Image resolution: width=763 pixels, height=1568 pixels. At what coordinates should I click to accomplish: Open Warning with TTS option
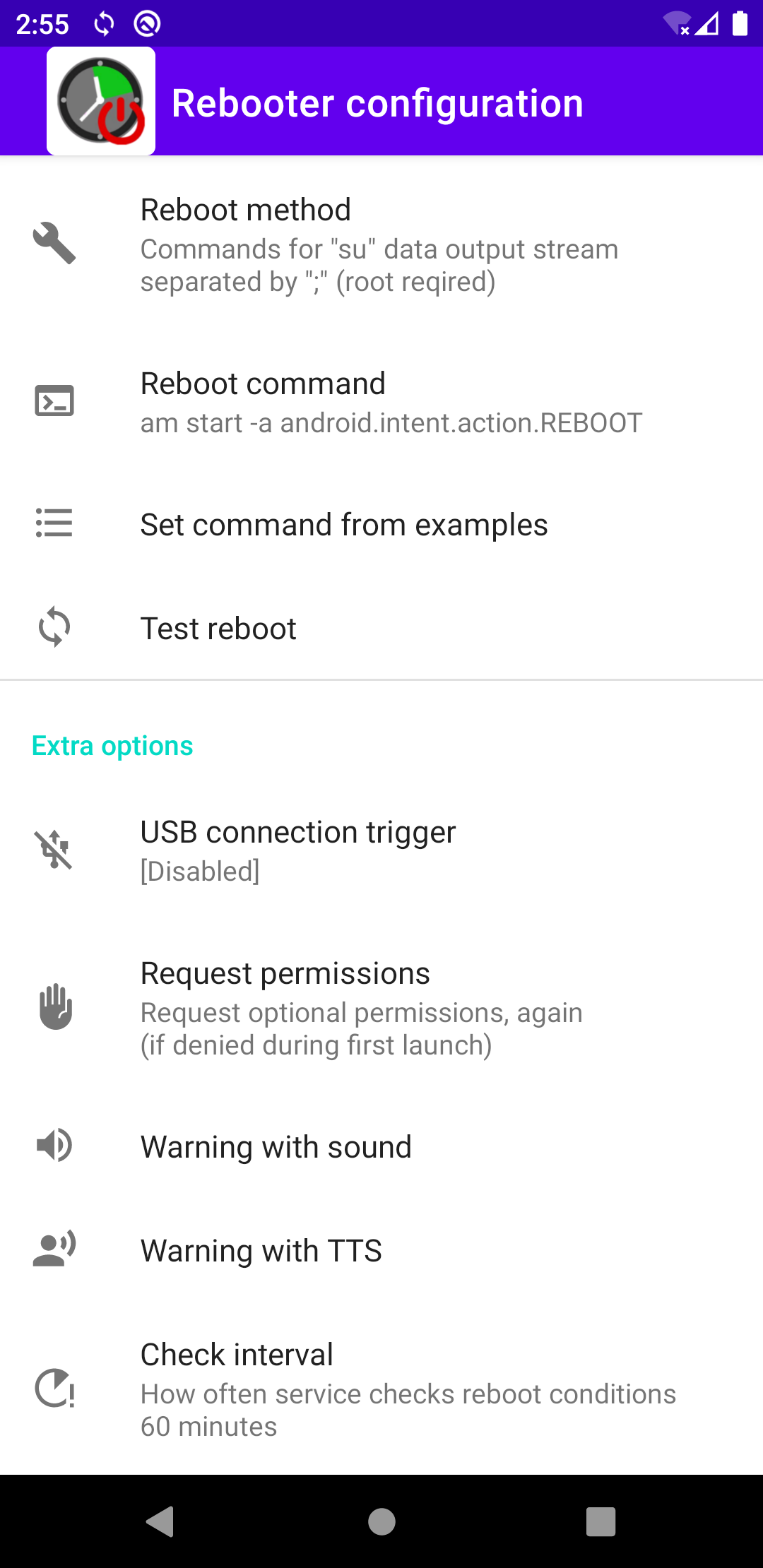click(x=381, y=1251)
